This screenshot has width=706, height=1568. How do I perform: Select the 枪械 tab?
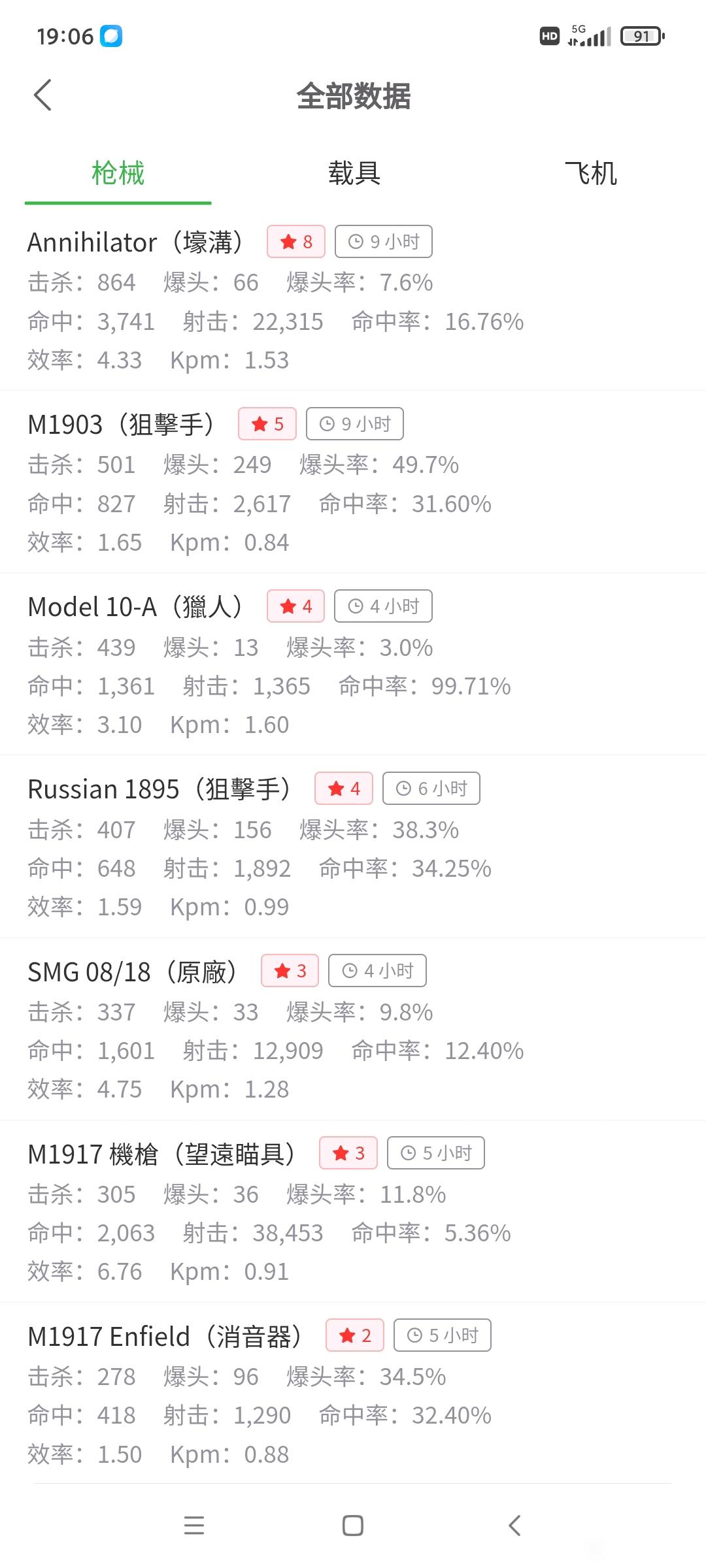(118, 174)
